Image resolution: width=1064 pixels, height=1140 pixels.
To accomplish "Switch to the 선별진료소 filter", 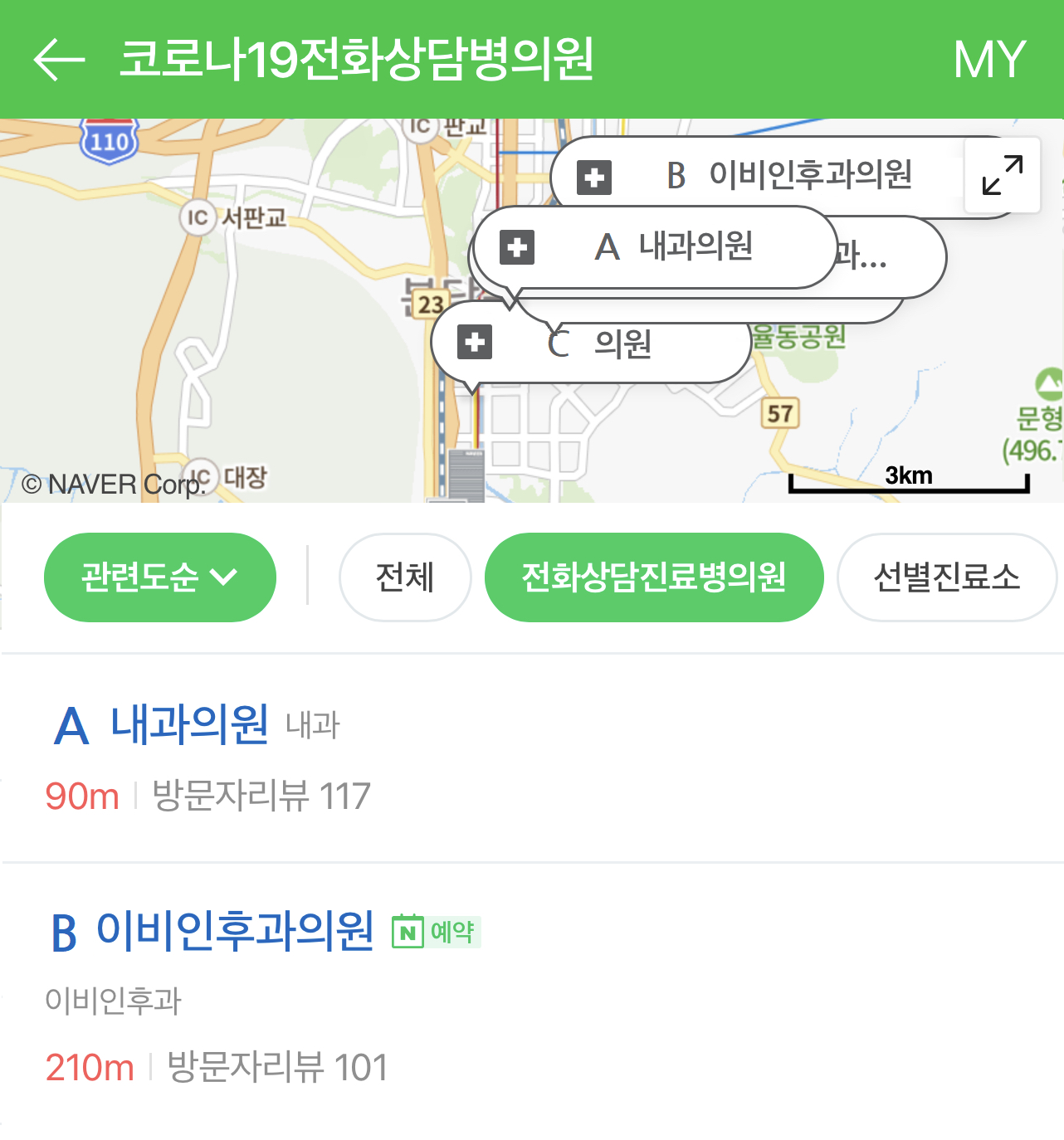I will pos(946,577).
